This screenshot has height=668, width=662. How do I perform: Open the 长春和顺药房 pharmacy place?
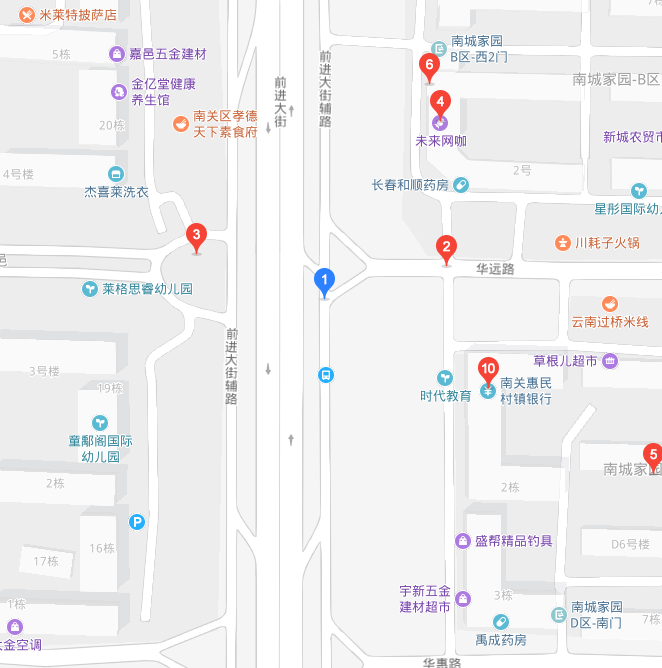click(x=461, y=185)
